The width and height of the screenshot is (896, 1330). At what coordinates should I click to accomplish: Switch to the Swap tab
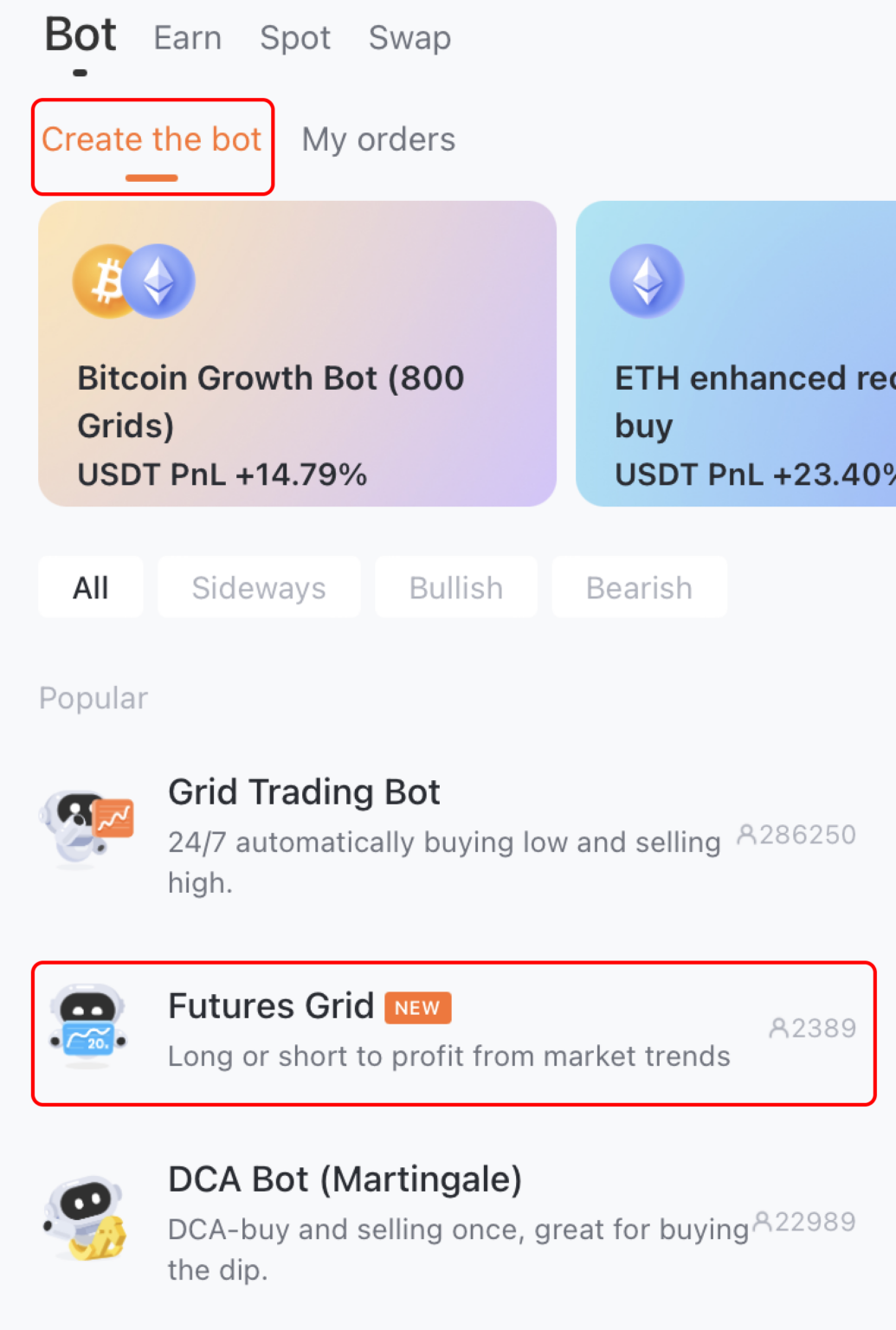click(409, 37)
